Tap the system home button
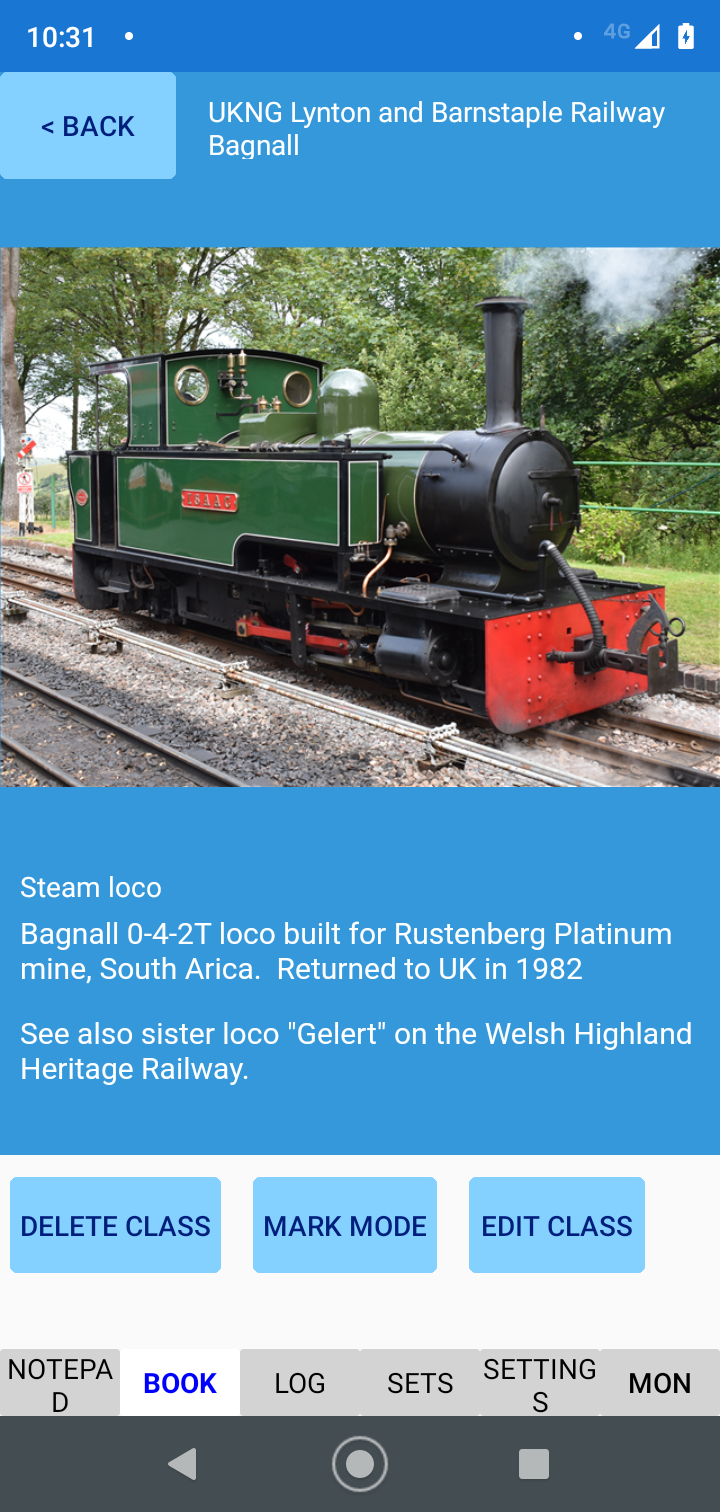 [x=360, y=1464]
